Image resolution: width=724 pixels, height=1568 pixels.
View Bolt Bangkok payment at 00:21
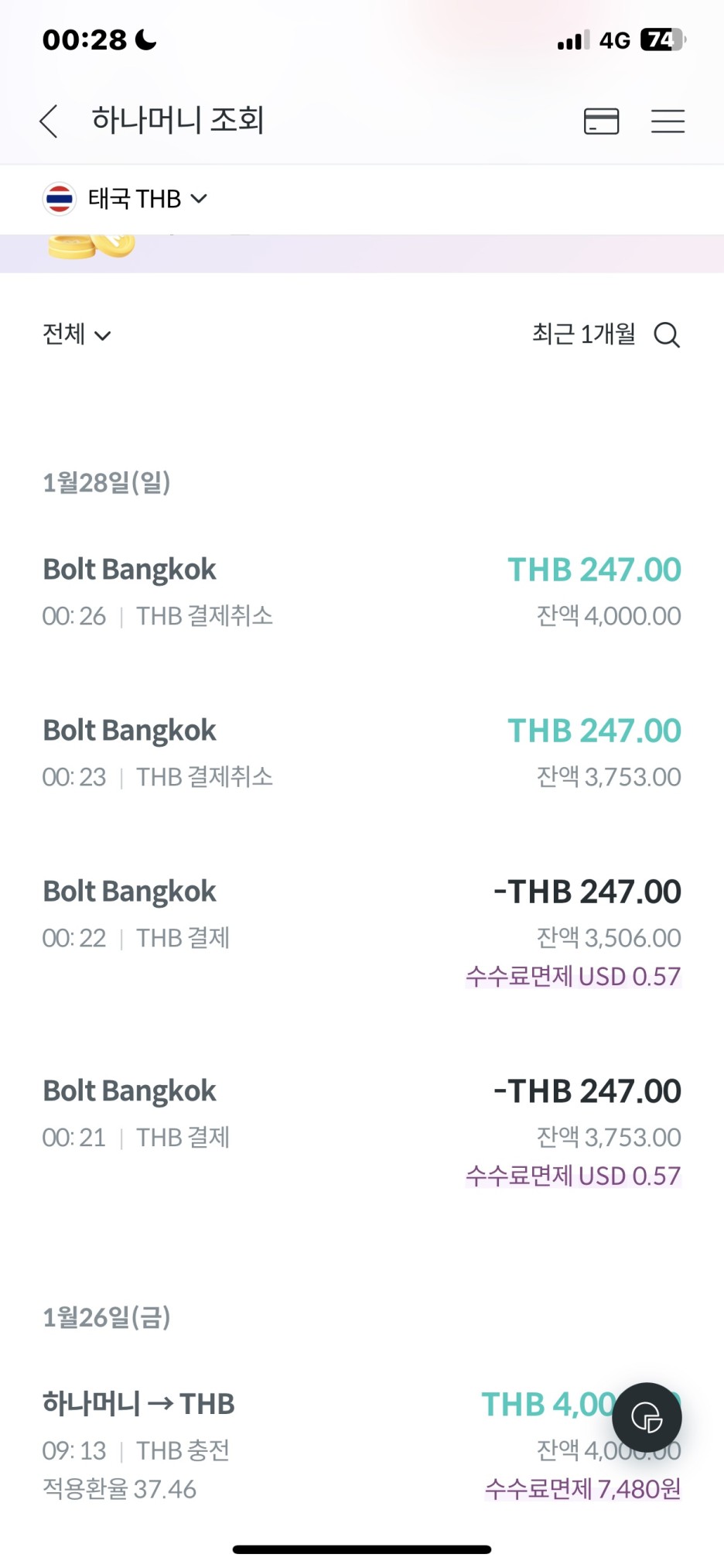[362, 1132]
